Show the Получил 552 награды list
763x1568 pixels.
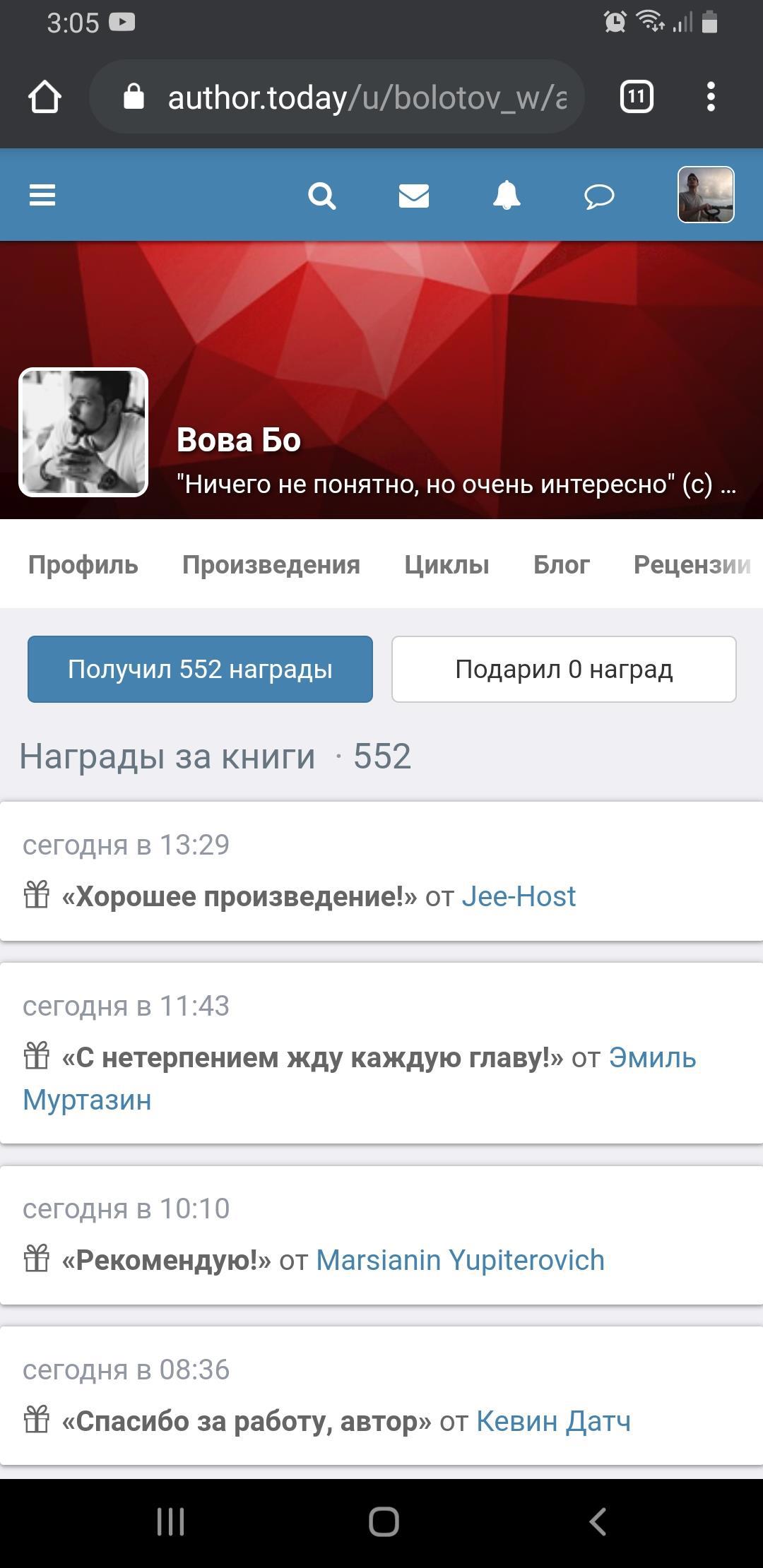tap(200, 669)
